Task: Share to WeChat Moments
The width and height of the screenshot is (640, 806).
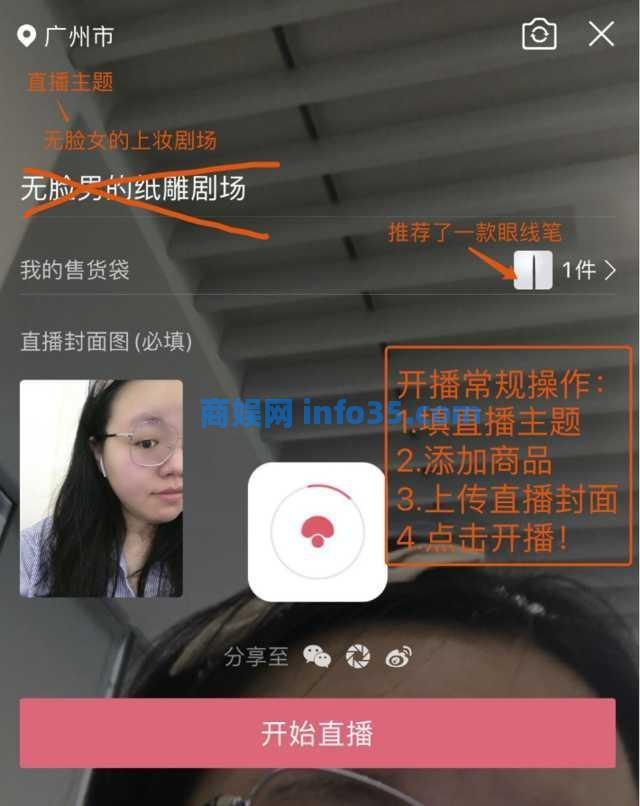Action: [357, 656]
